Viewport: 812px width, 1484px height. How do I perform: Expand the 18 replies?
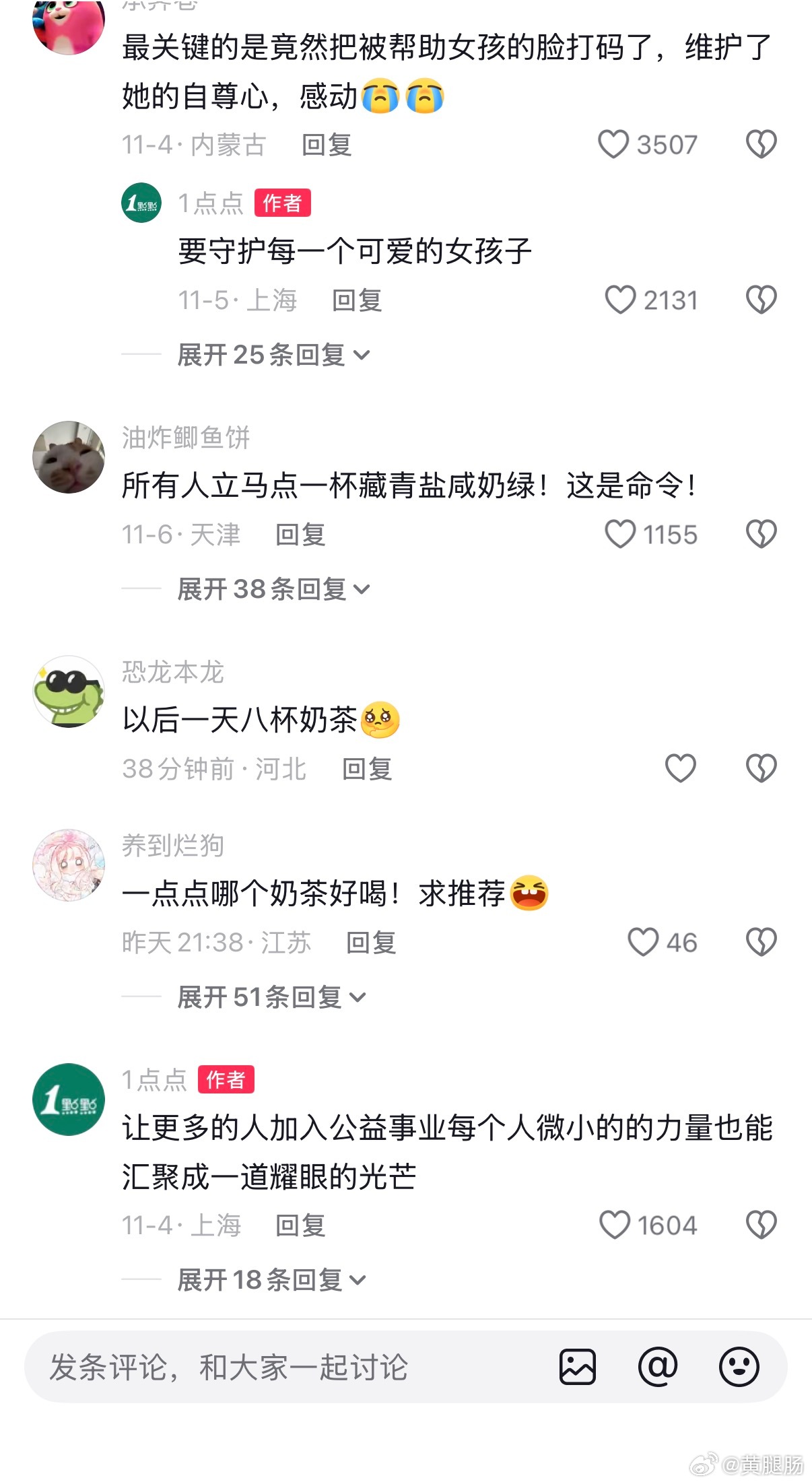[x=271, y=1280]
